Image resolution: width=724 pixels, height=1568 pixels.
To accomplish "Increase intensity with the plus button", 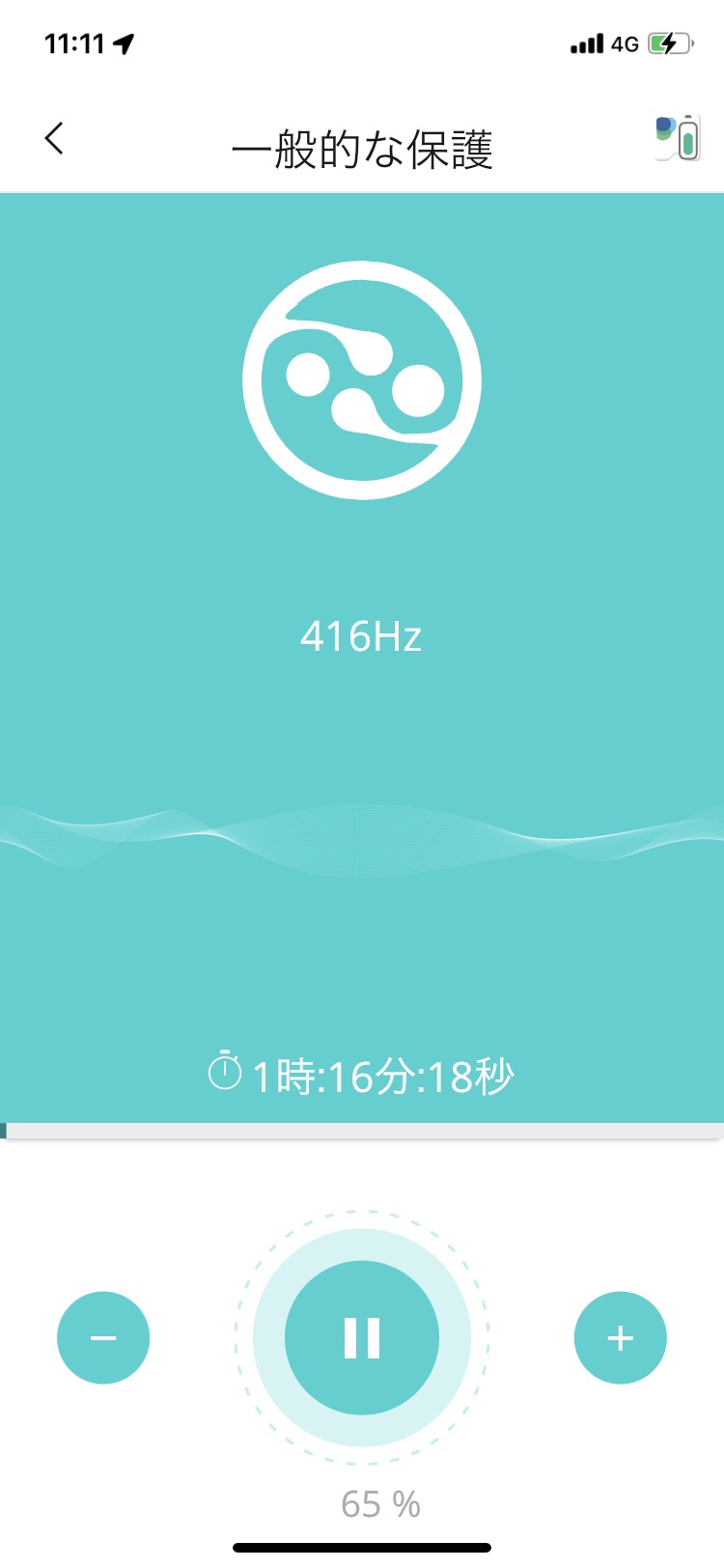I will coord(621,1338).
